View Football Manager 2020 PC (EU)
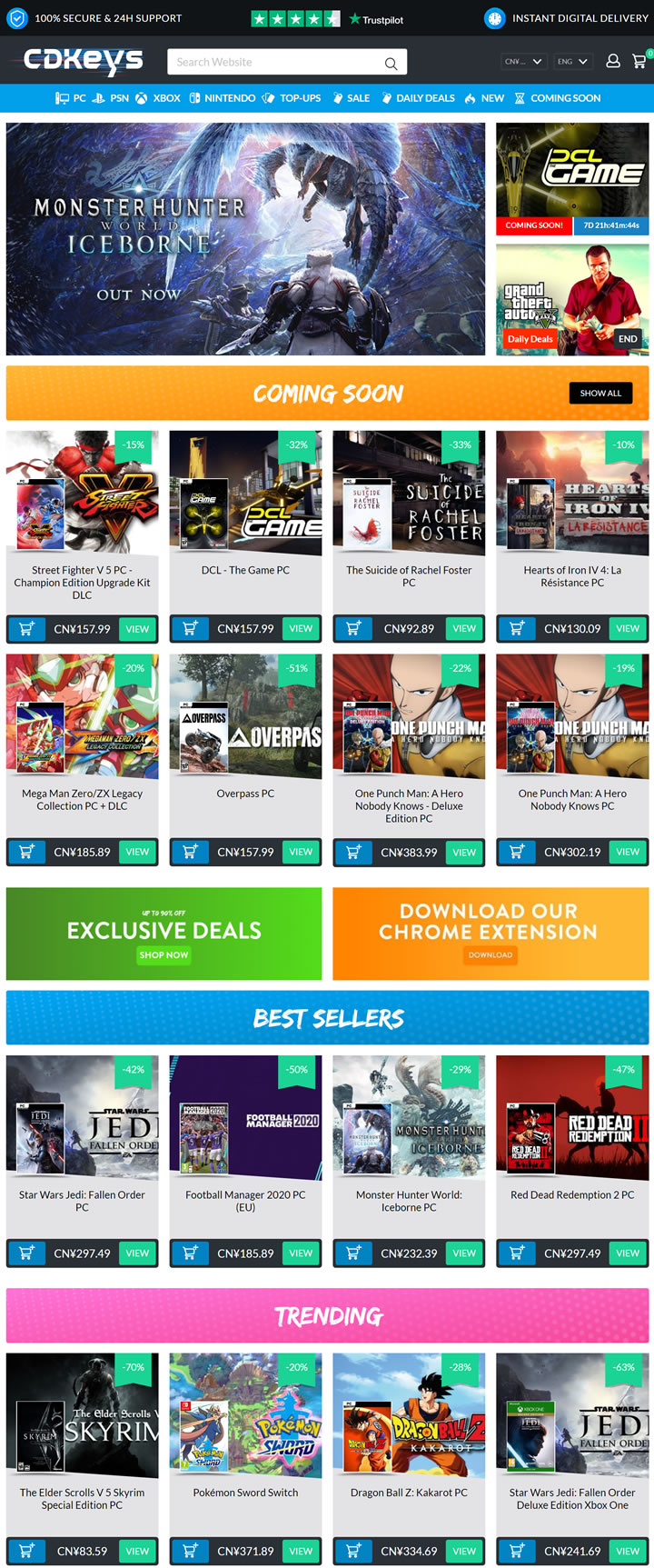 pos(301,1253)
